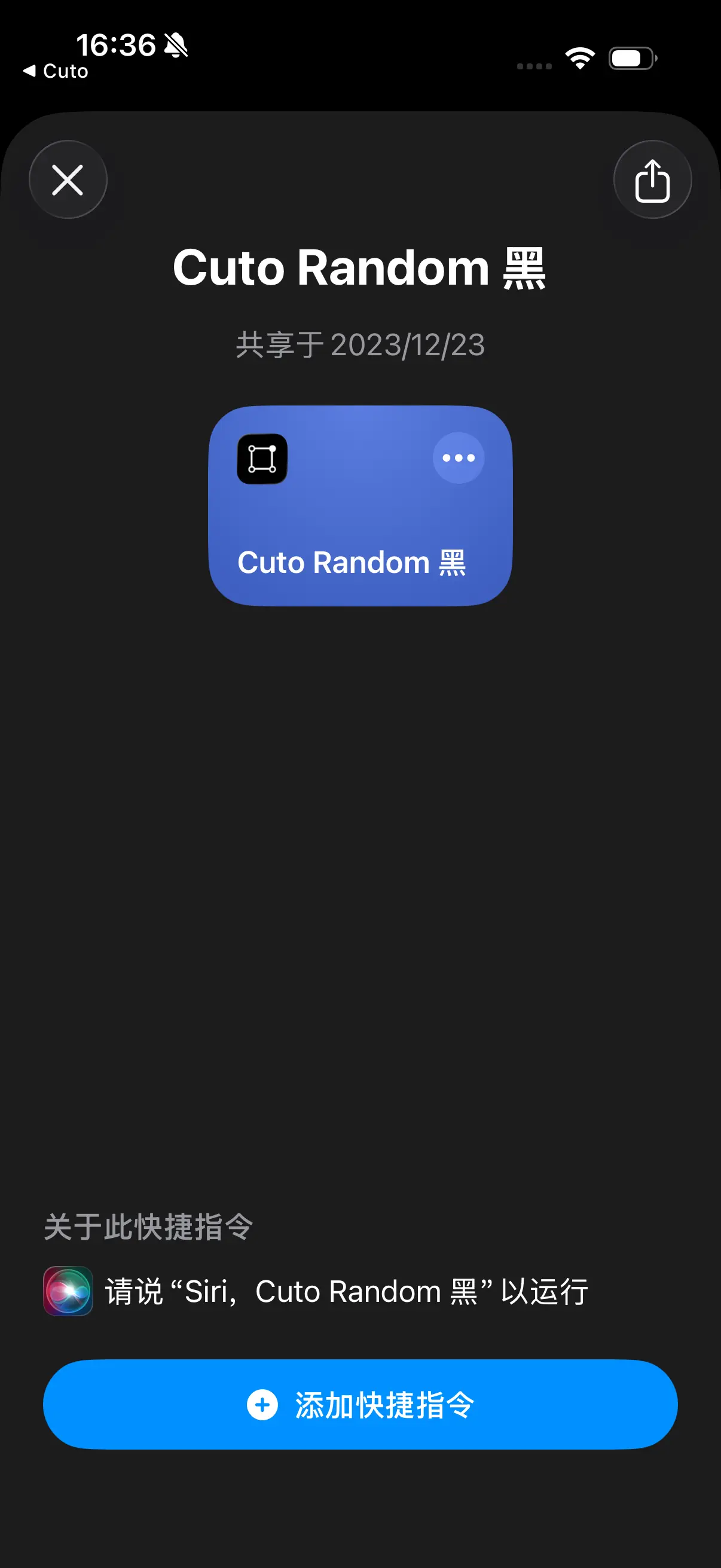Tap the blue Cuto Random 黑 shortcut card
721x1568 pixels.
point(360,505)
